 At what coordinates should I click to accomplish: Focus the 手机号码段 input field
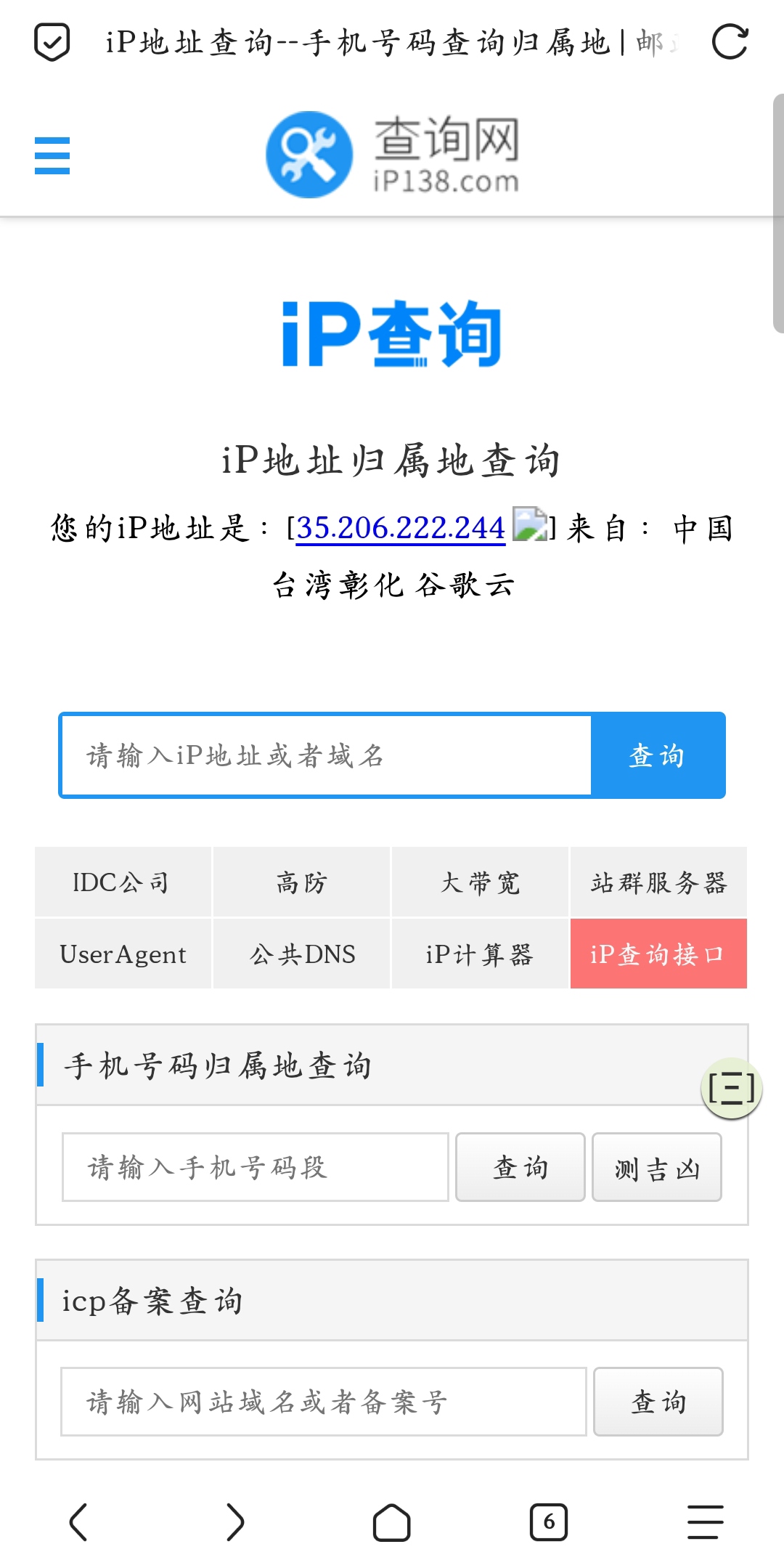point(256,1167)
